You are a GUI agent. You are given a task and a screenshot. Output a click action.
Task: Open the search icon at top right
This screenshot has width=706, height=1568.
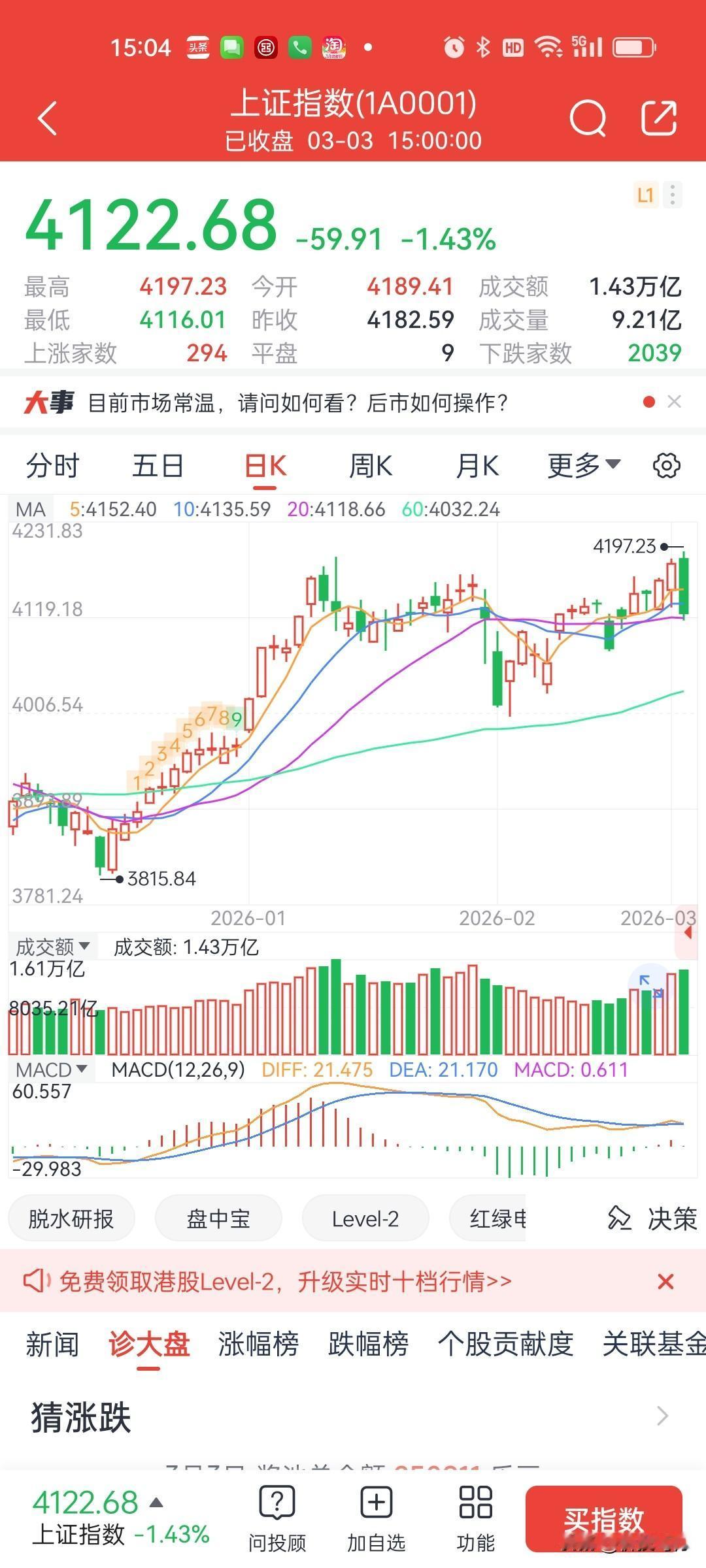point(589,118)
